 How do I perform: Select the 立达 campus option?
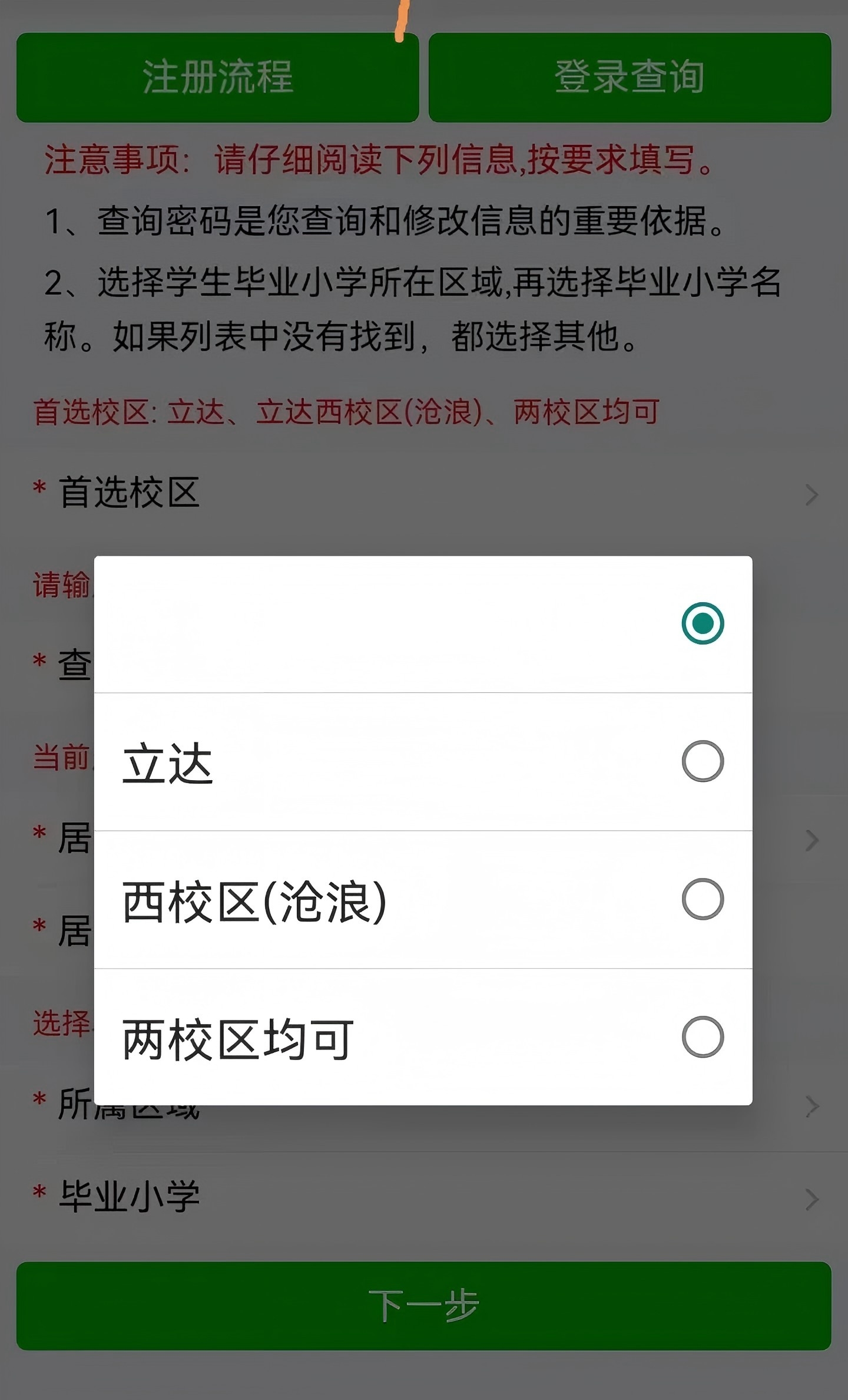423,761
